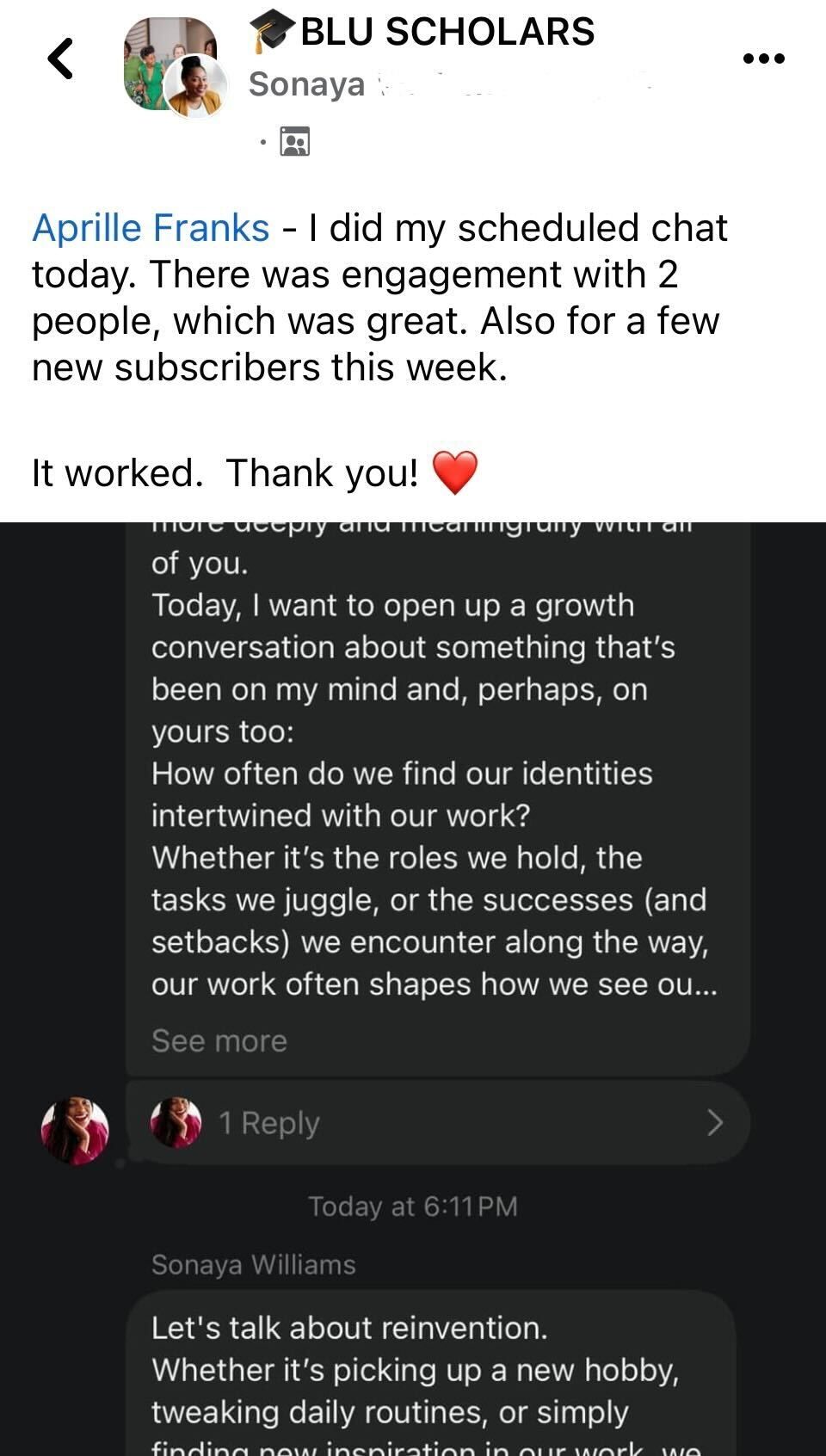Open the tagged Aprille Franks profile
The height and width of the screenshot is (1456, 826).
click(151, 228)
